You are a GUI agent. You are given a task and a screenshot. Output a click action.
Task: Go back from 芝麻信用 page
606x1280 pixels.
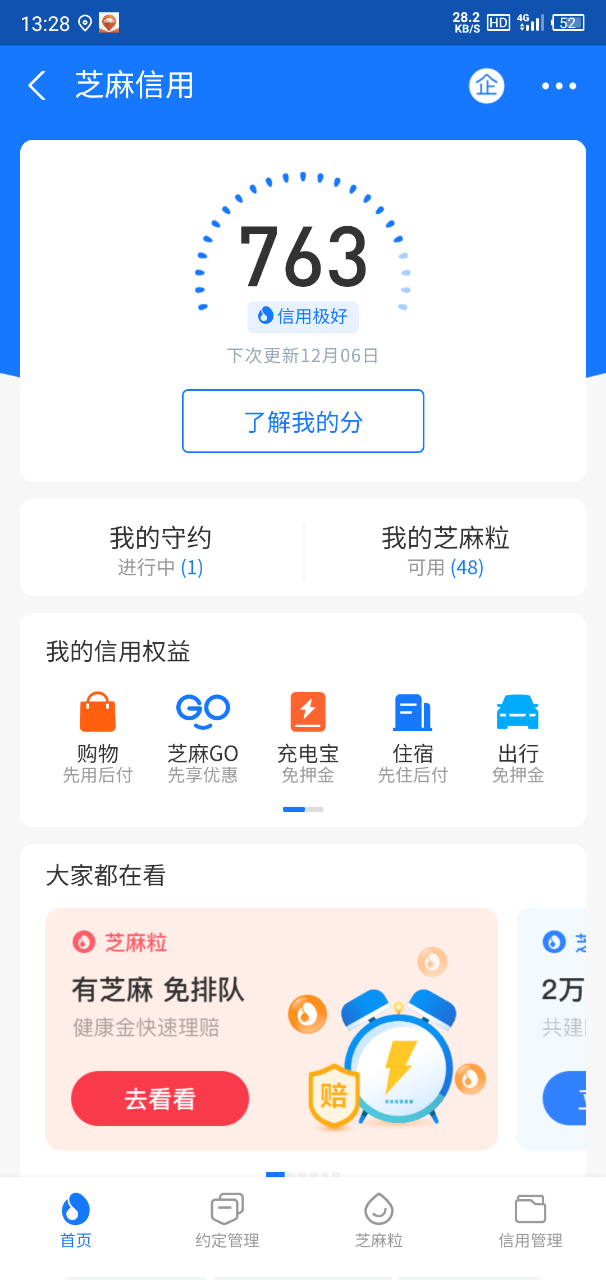37,86
